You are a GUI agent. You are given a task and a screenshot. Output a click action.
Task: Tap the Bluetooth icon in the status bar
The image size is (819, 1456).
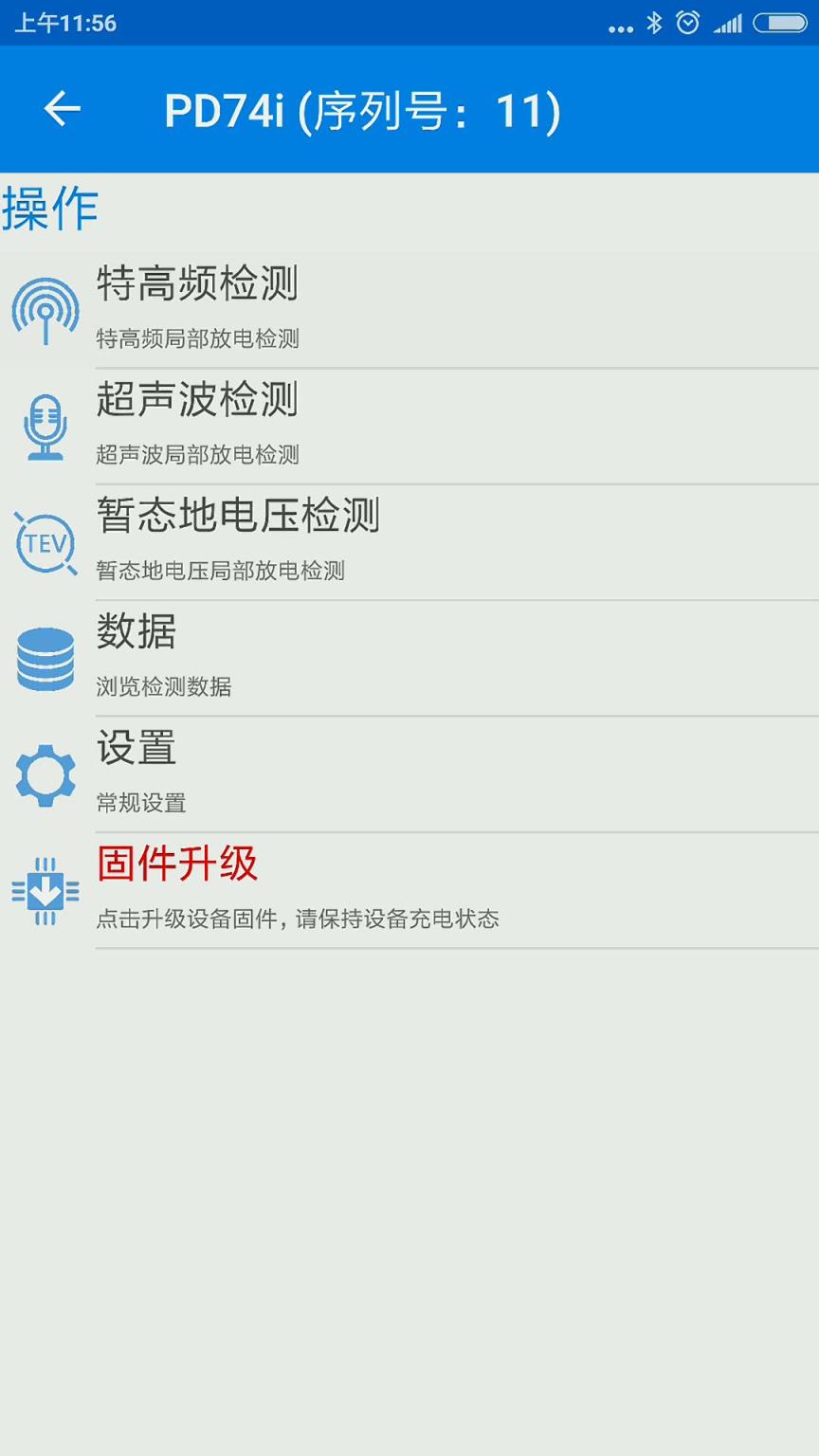653,26
